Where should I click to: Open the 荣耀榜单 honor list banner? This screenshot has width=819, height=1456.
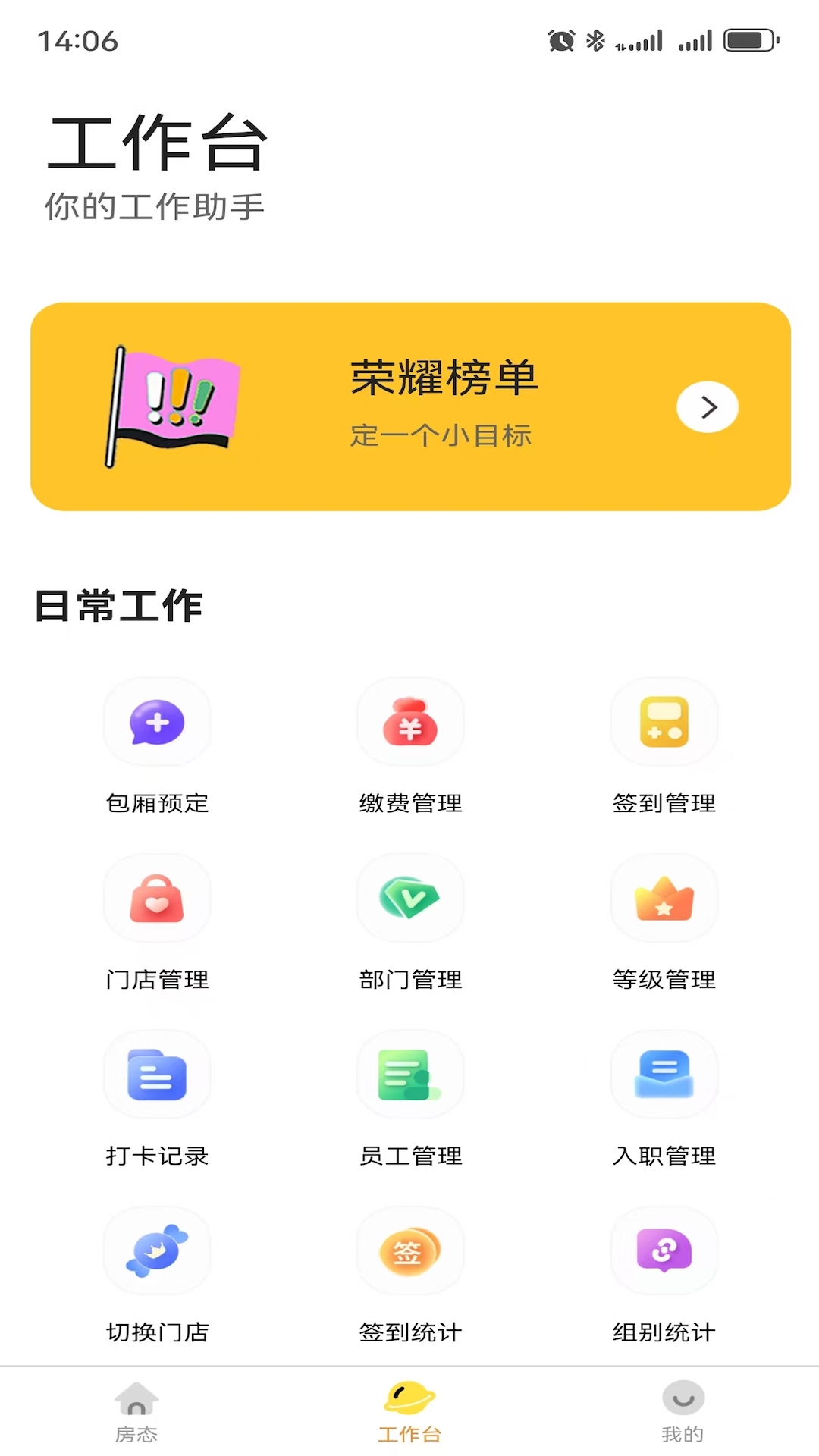click(444, 381)
